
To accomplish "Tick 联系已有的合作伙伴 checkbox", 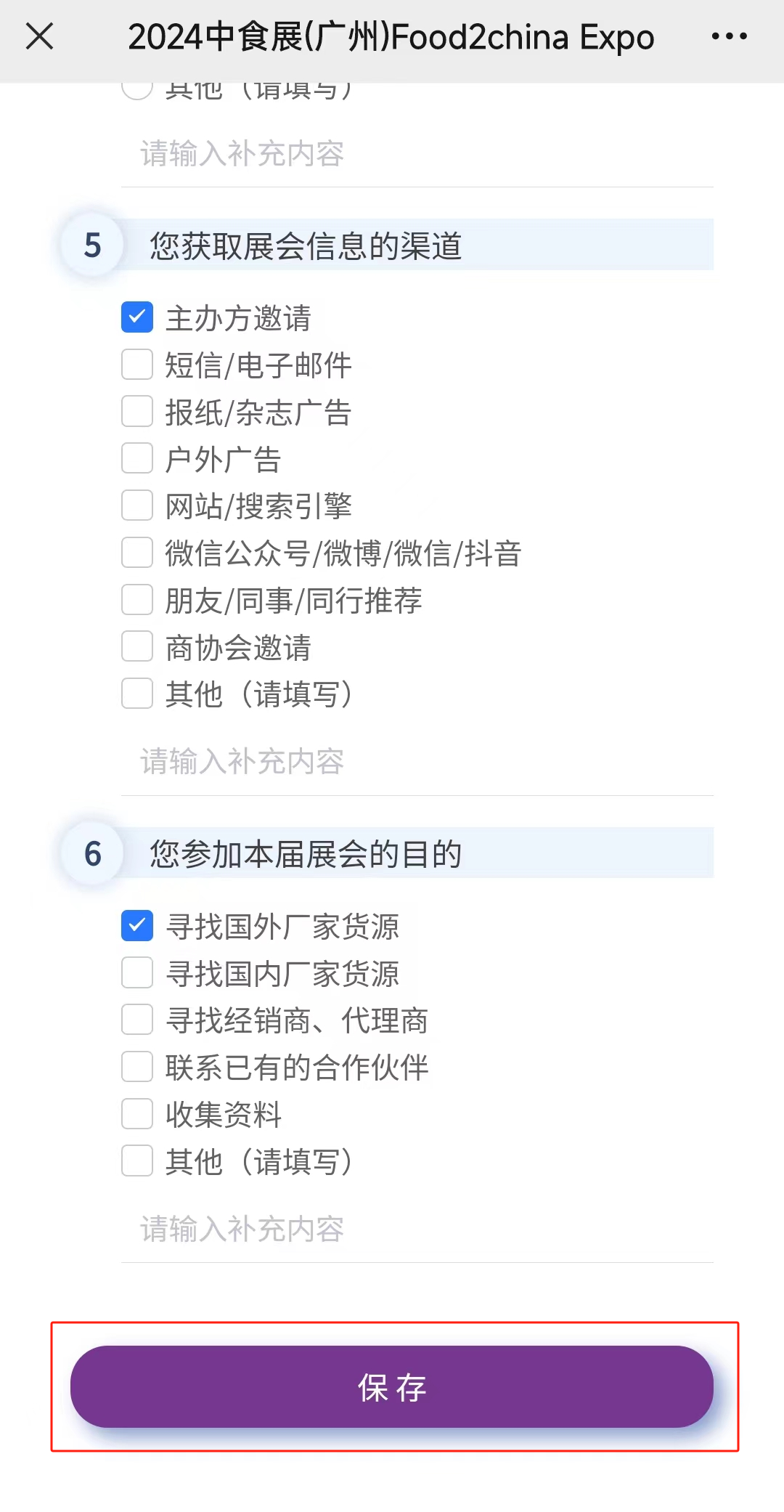I will pos(137,1067).
